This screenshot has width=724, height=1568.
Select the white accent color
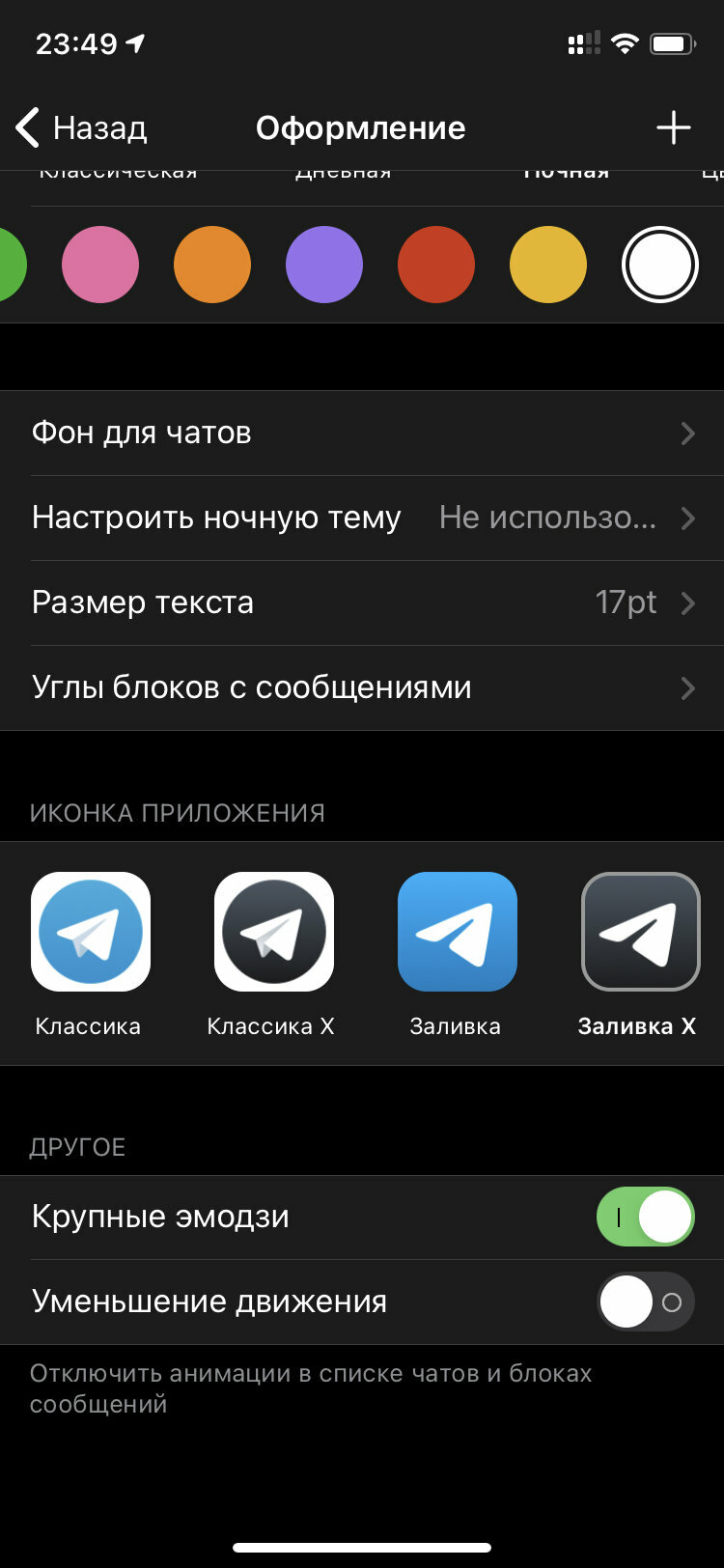click(660, 265)
